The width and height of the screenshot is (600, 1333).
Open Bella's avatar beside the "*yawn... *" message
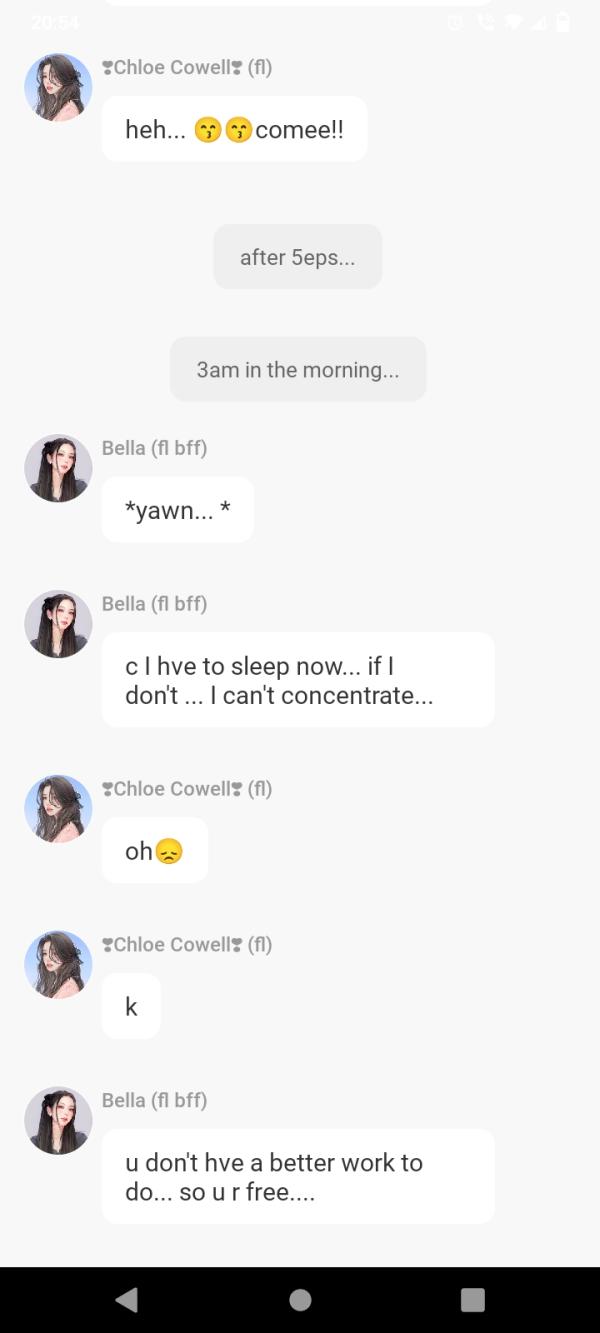58,468
